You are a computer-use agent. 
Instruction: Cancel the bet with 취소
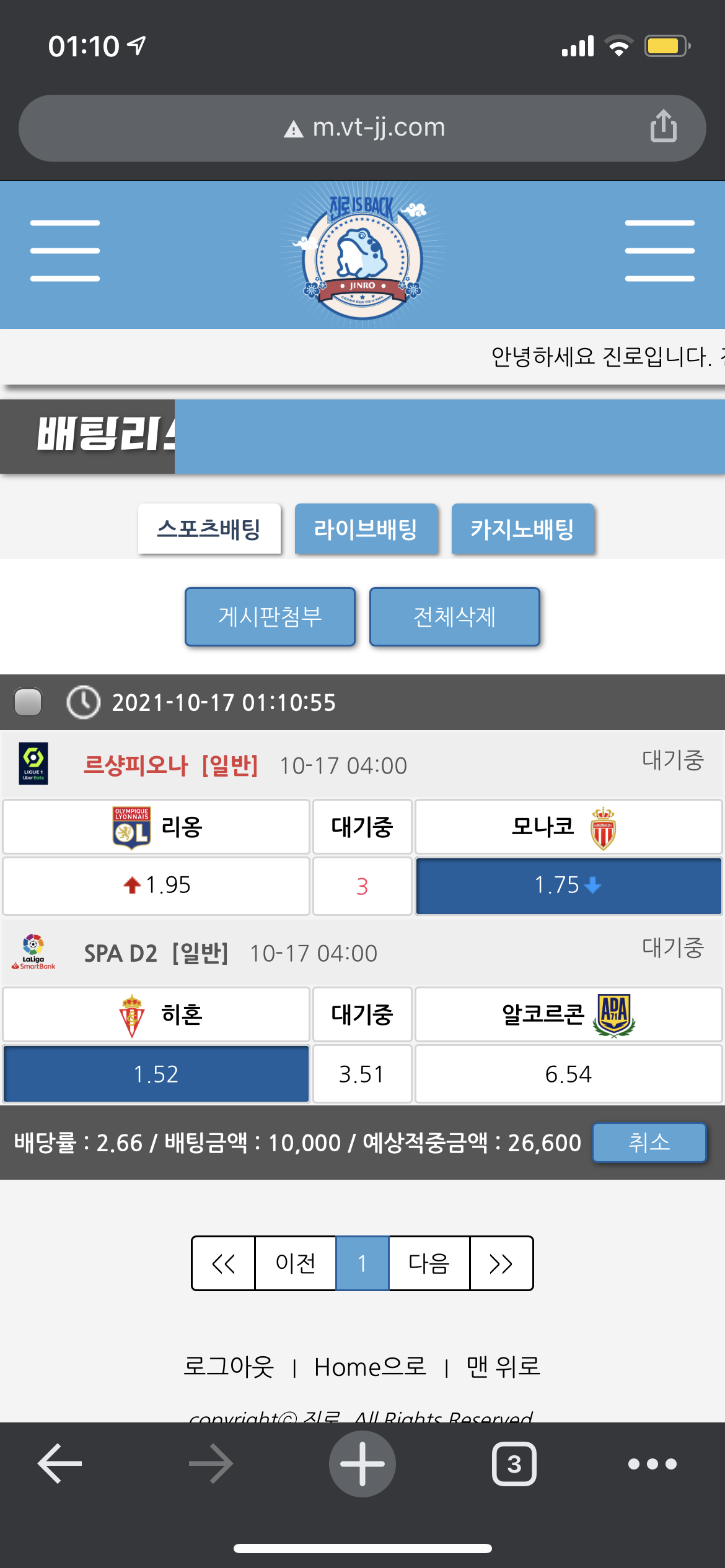point(649,1143)
